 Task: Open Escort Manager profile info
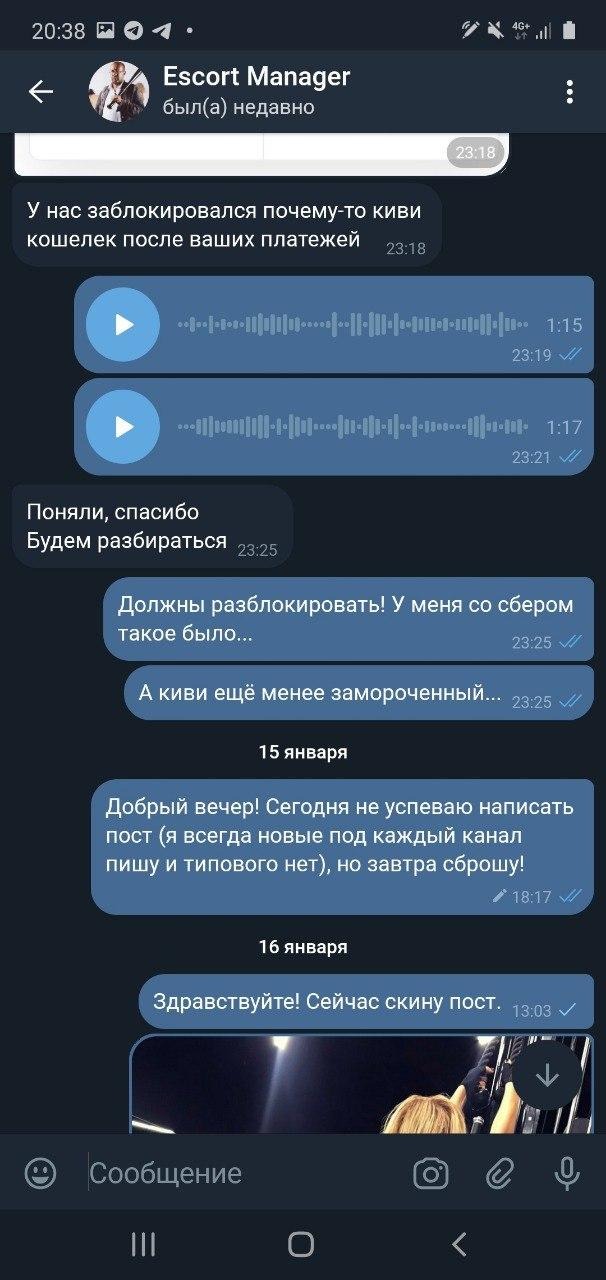point(256,90)
